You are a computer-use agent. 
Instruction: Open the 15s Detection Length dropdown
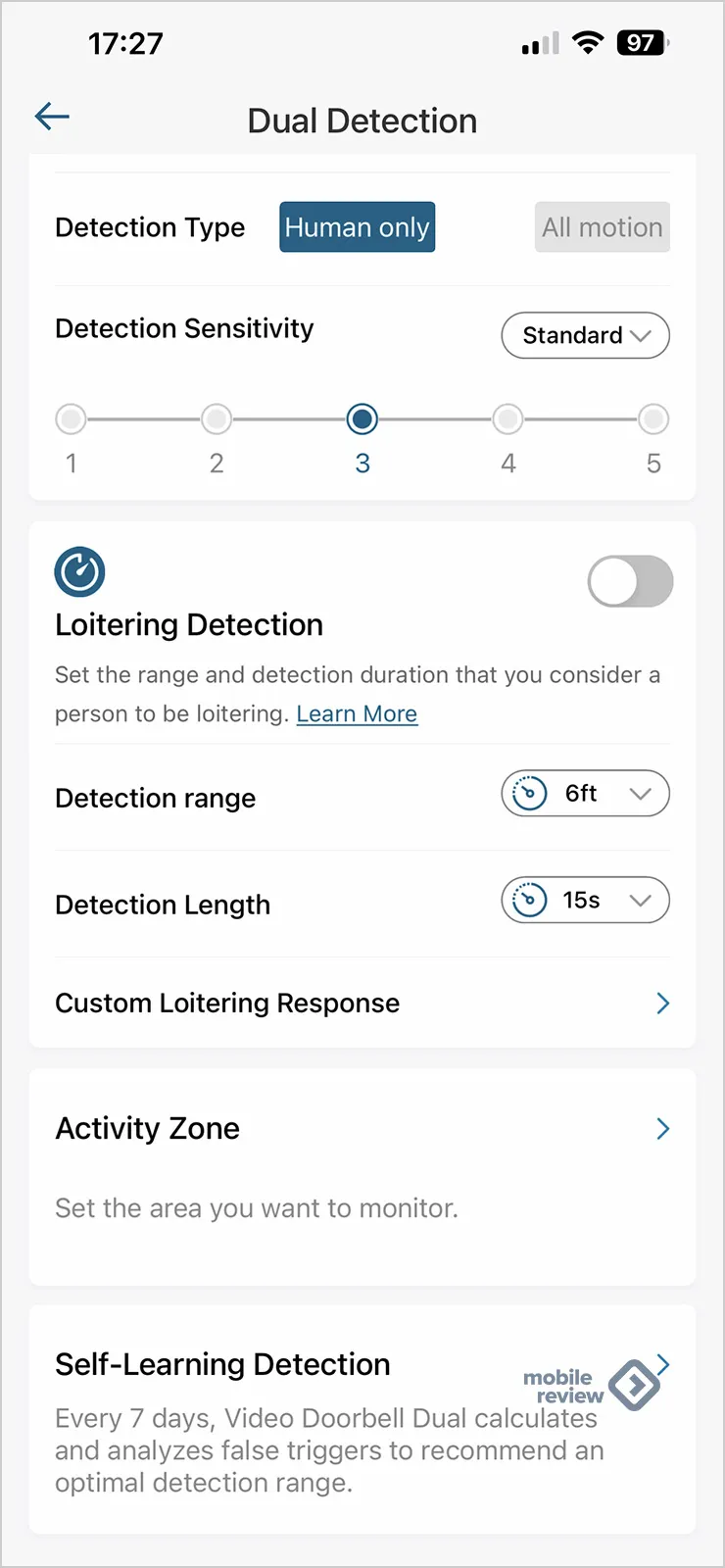[x=586, y=900]
